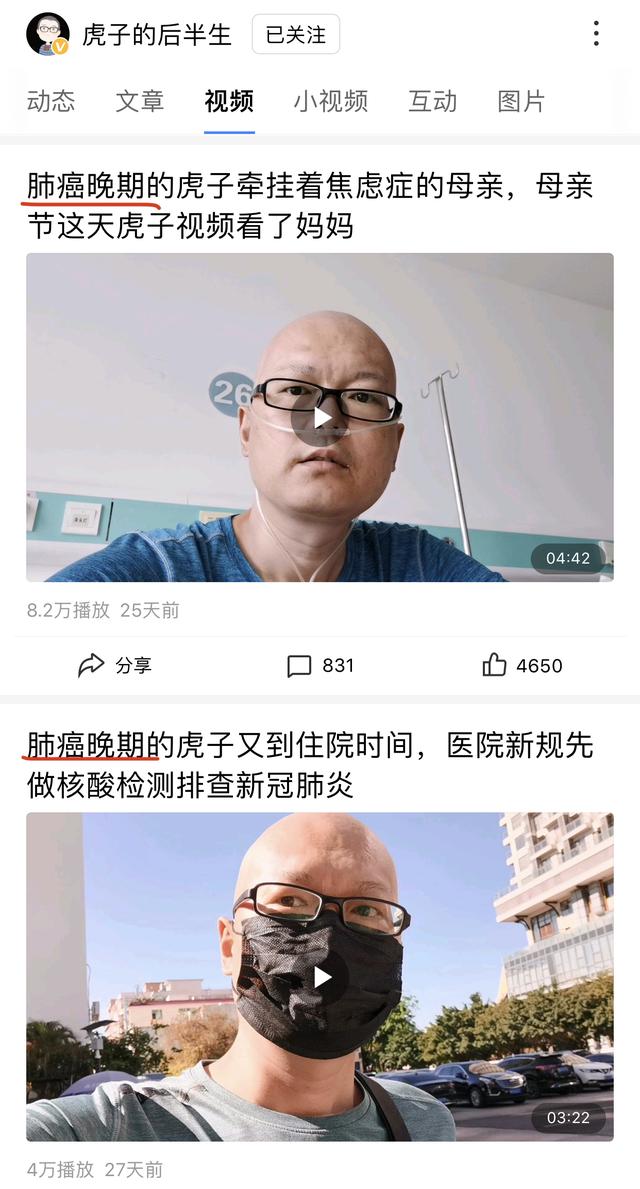This screenshot has width=640, height=1189.
Task: Switch to the 小视频 tab
Action: click(x=331, y=101)
